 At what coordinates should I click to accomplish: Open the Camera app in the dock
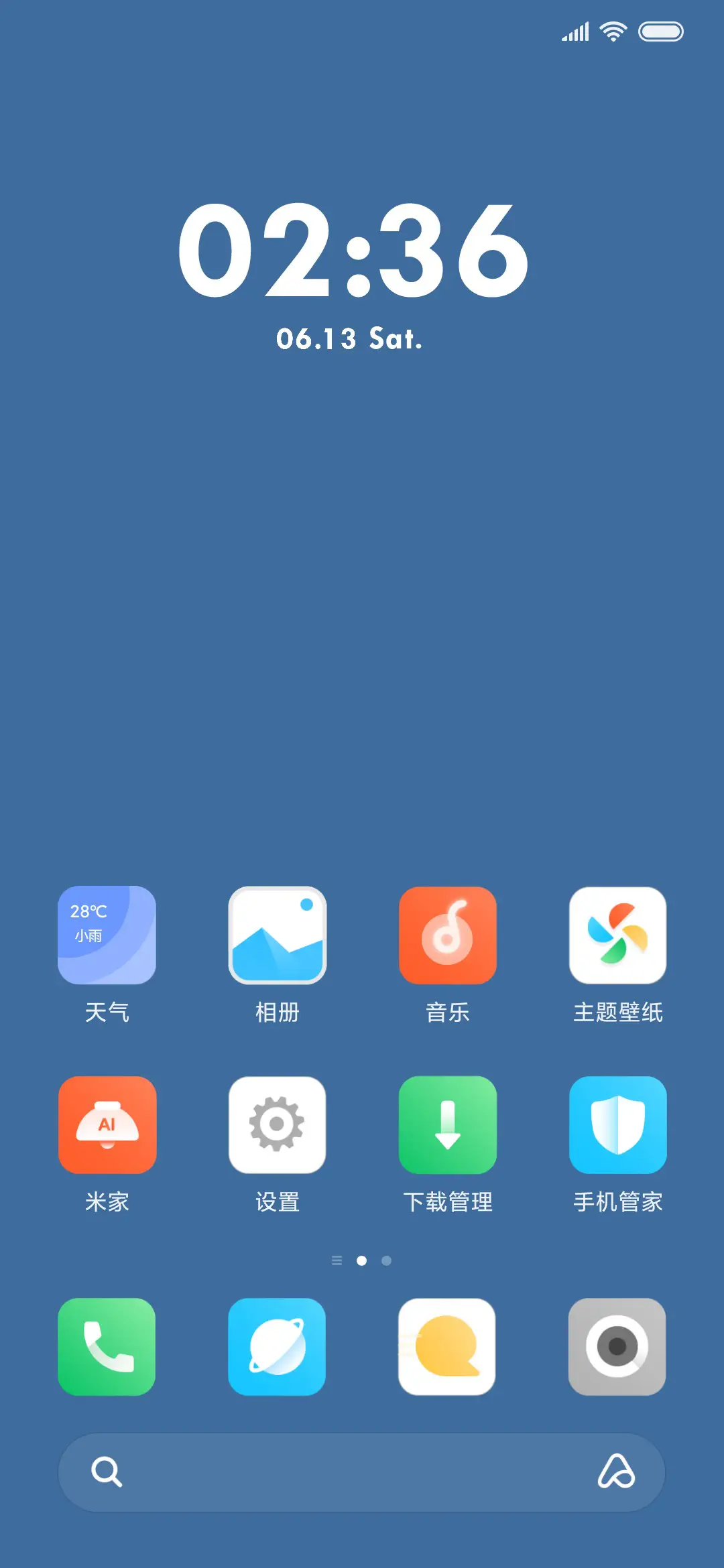point(617,1347)
